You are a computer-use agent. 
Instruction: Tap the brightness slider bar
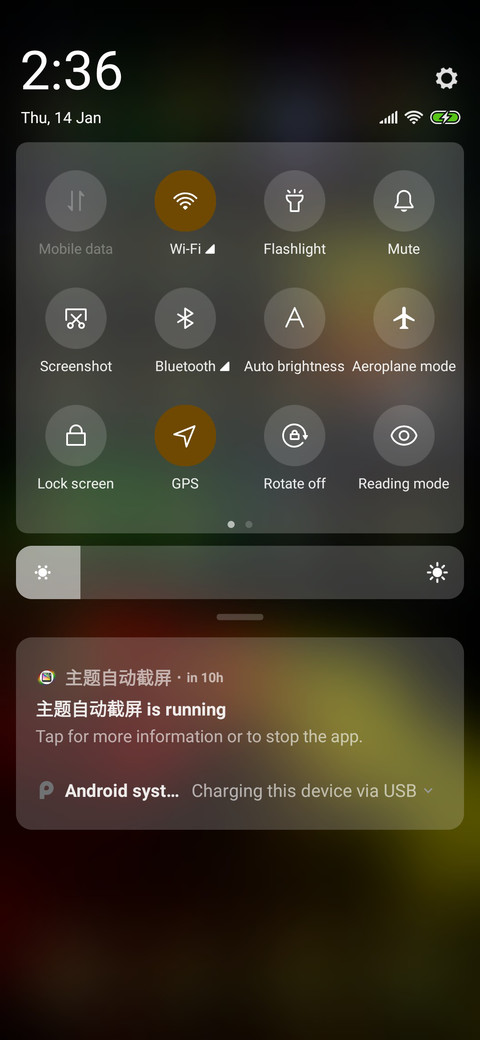pos(240,572)
